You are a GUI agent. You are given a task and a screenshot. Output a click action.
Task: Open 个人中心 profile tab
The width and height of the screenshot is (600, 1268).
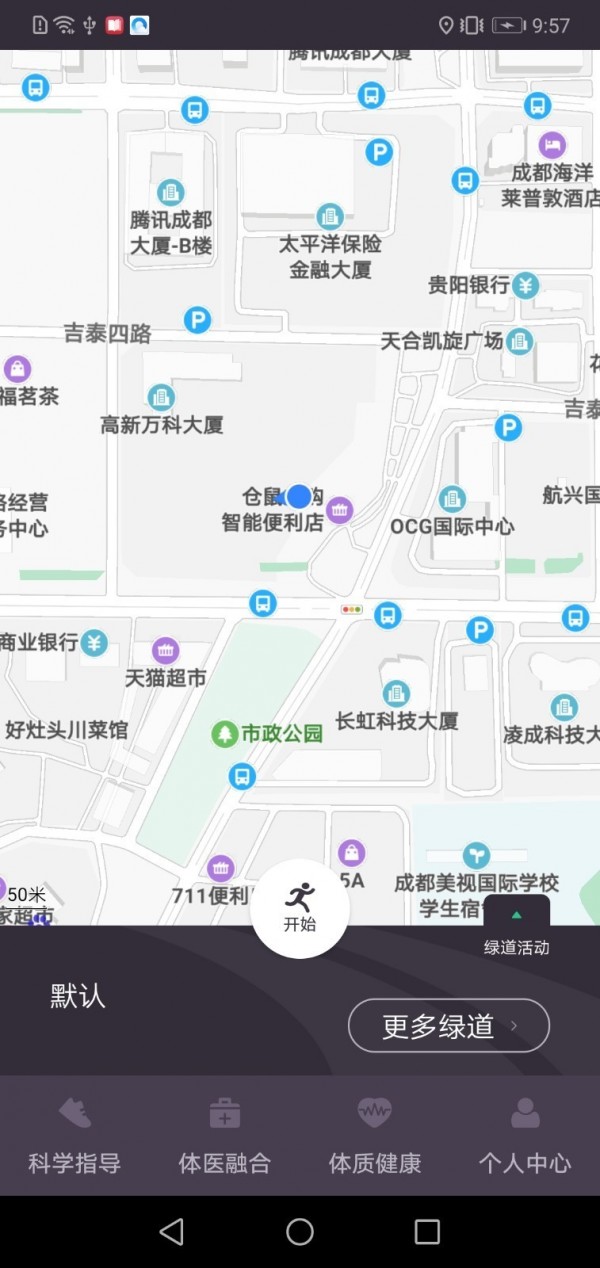point(525,1137)
